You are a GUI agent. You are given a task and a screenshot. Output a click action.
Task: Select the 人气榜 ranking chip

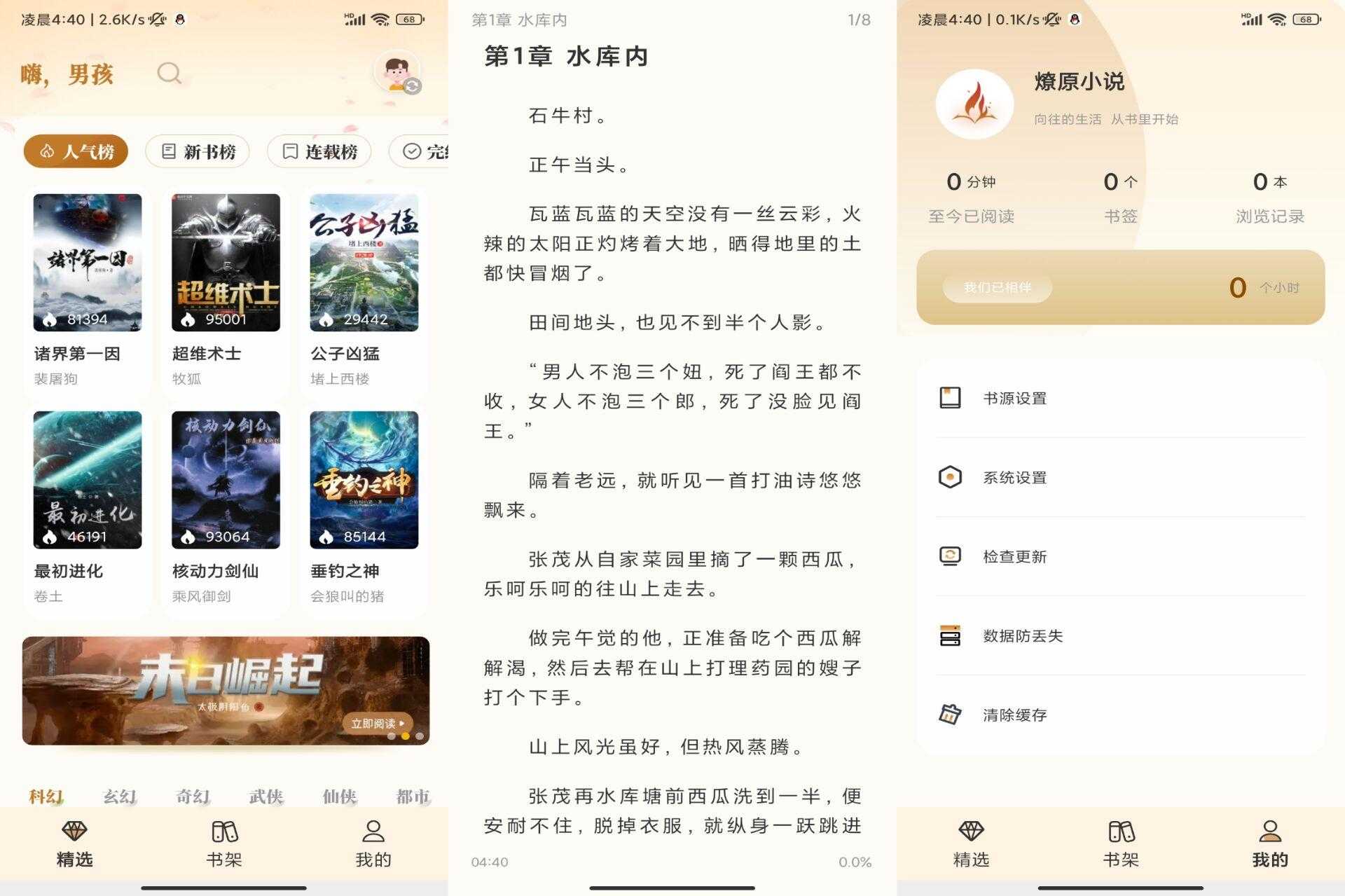point(76,151)
